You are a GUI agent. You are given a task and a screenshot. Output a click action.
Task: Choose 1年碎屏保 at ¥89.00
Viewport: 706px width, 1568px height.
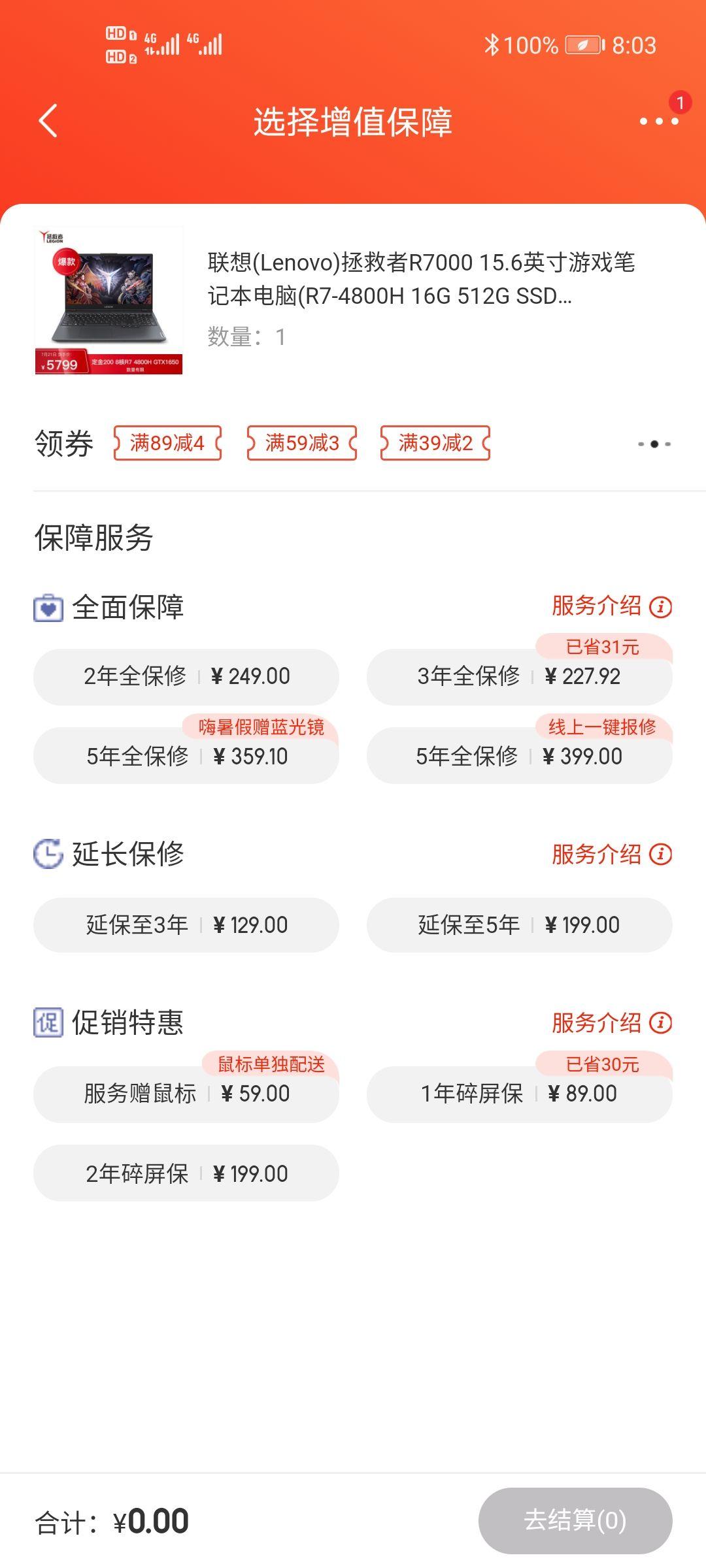point(519,1094)
